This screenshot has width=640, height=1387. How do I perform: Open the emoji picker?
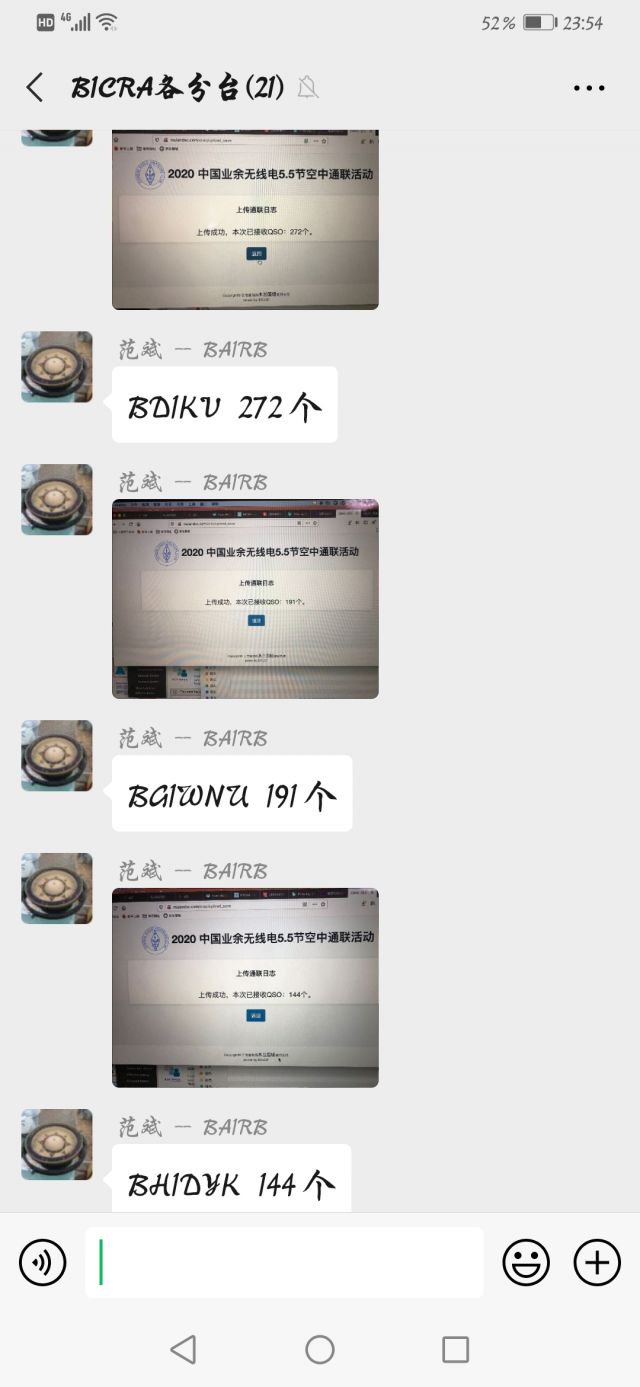pyautogui.click(x=526, y=1262)
